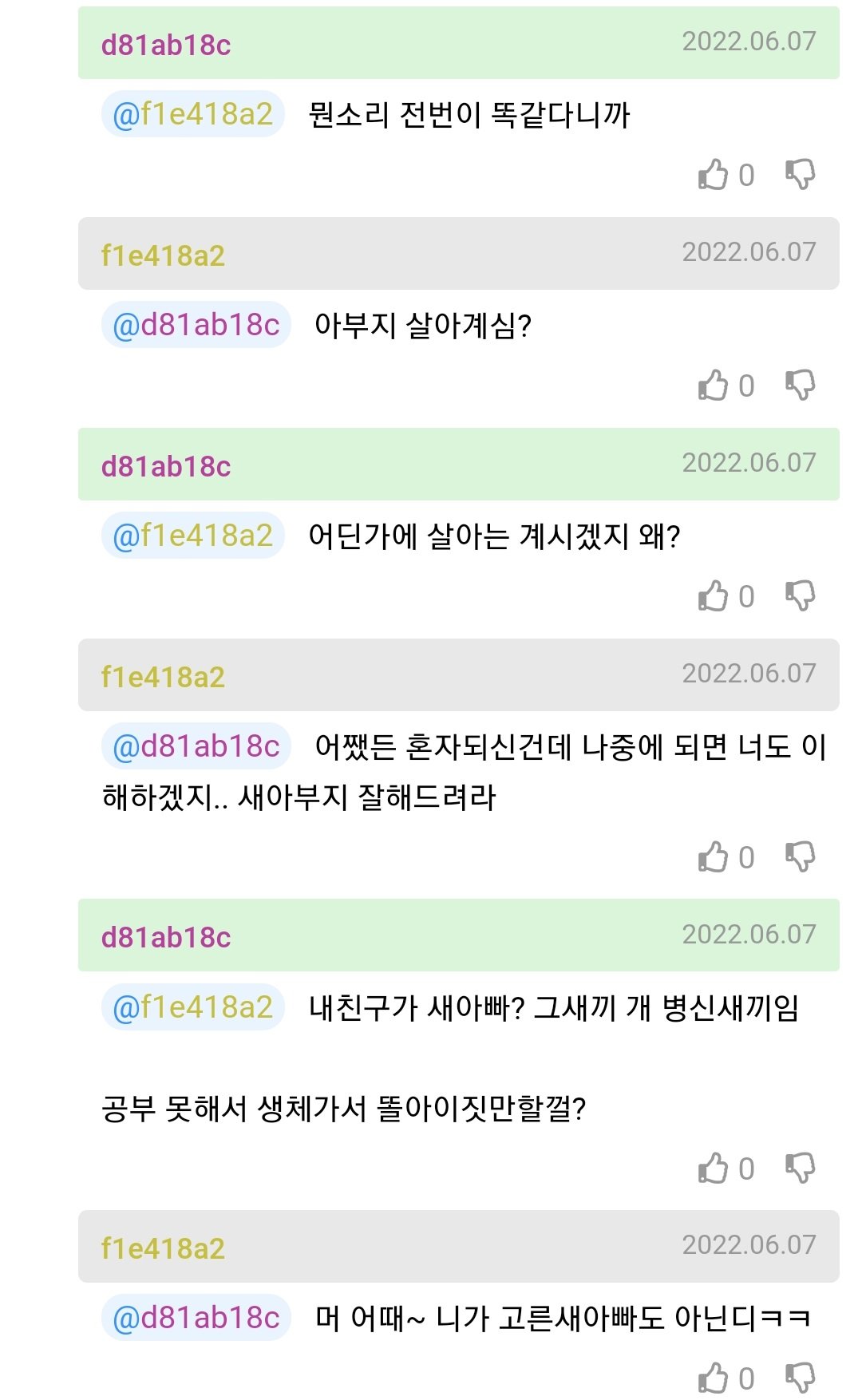Like the comment '아부지 살아계심?'
862x1400 pixels.
[714, 385]
